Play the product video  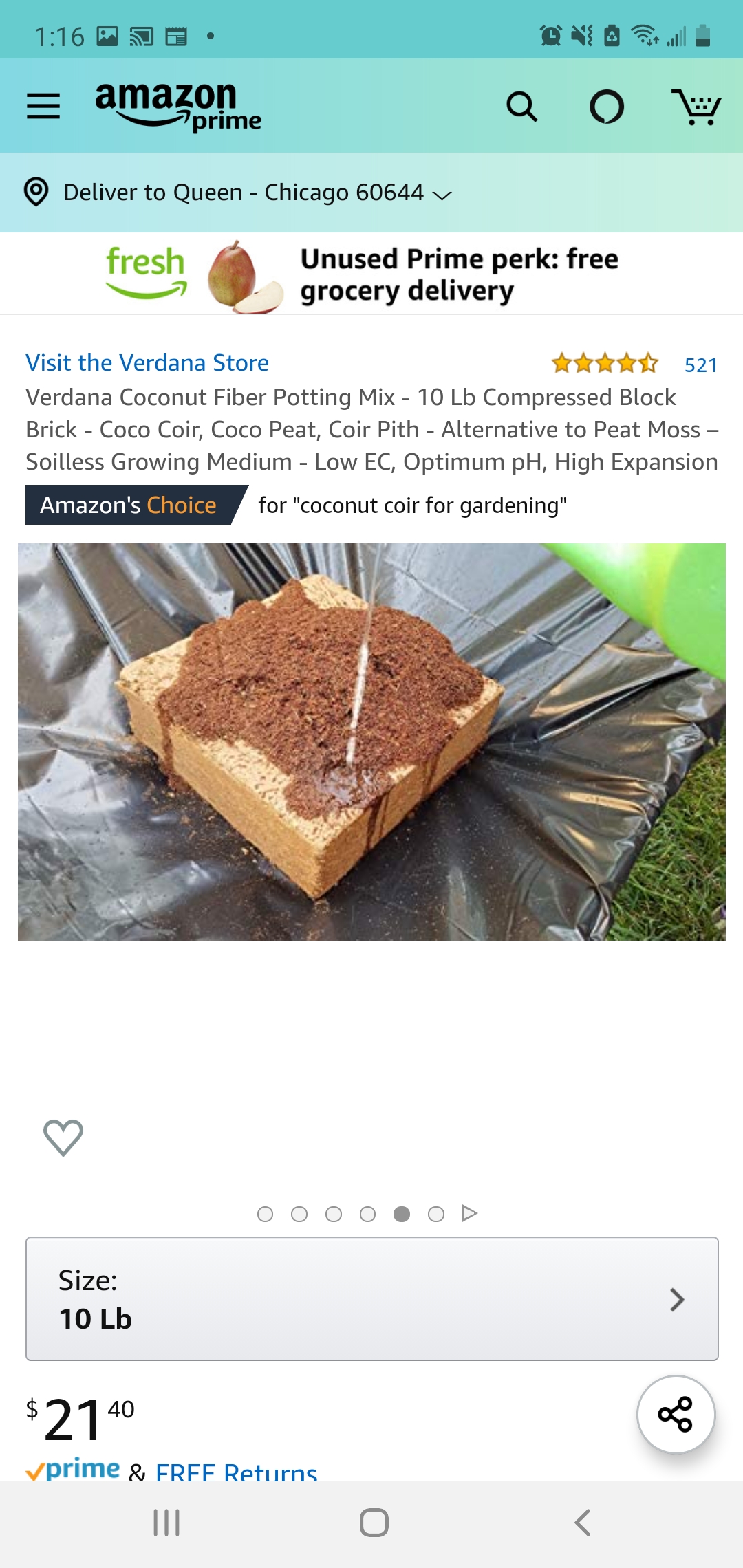point(470,1213)
